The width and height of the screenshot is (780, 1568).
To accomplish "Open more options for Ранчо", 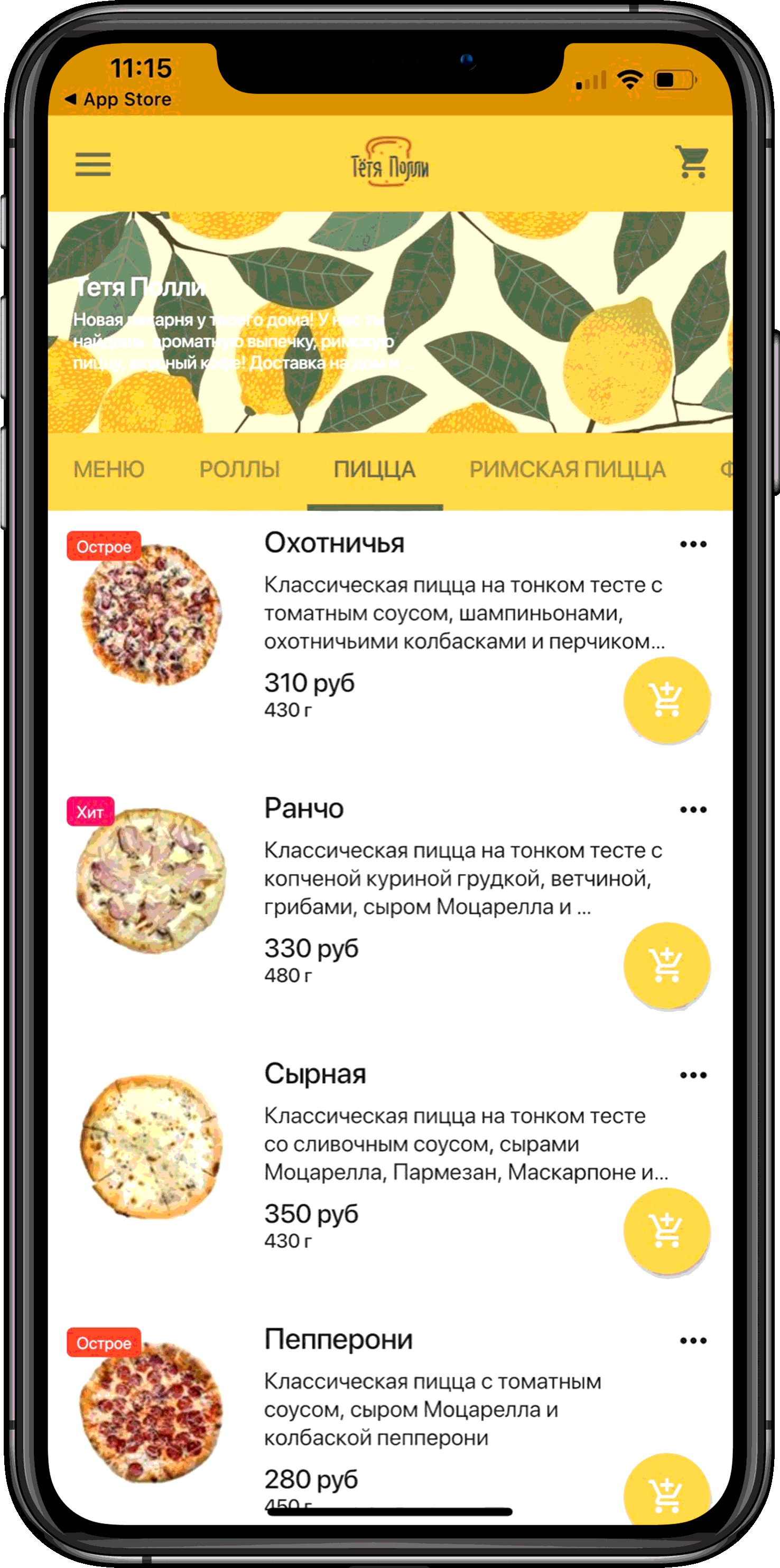I will [x=693, y=810].
